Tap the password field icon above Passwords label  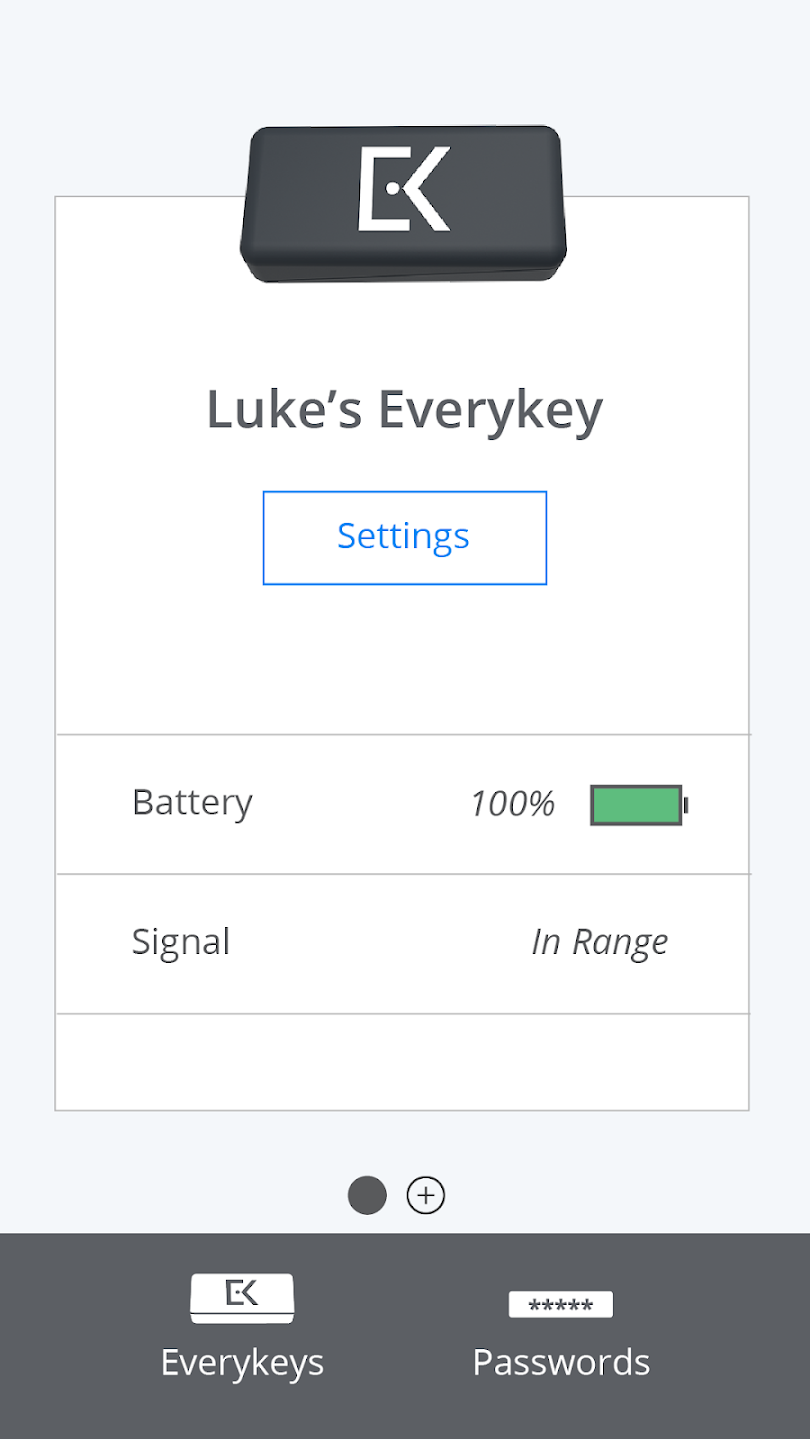560,1303
